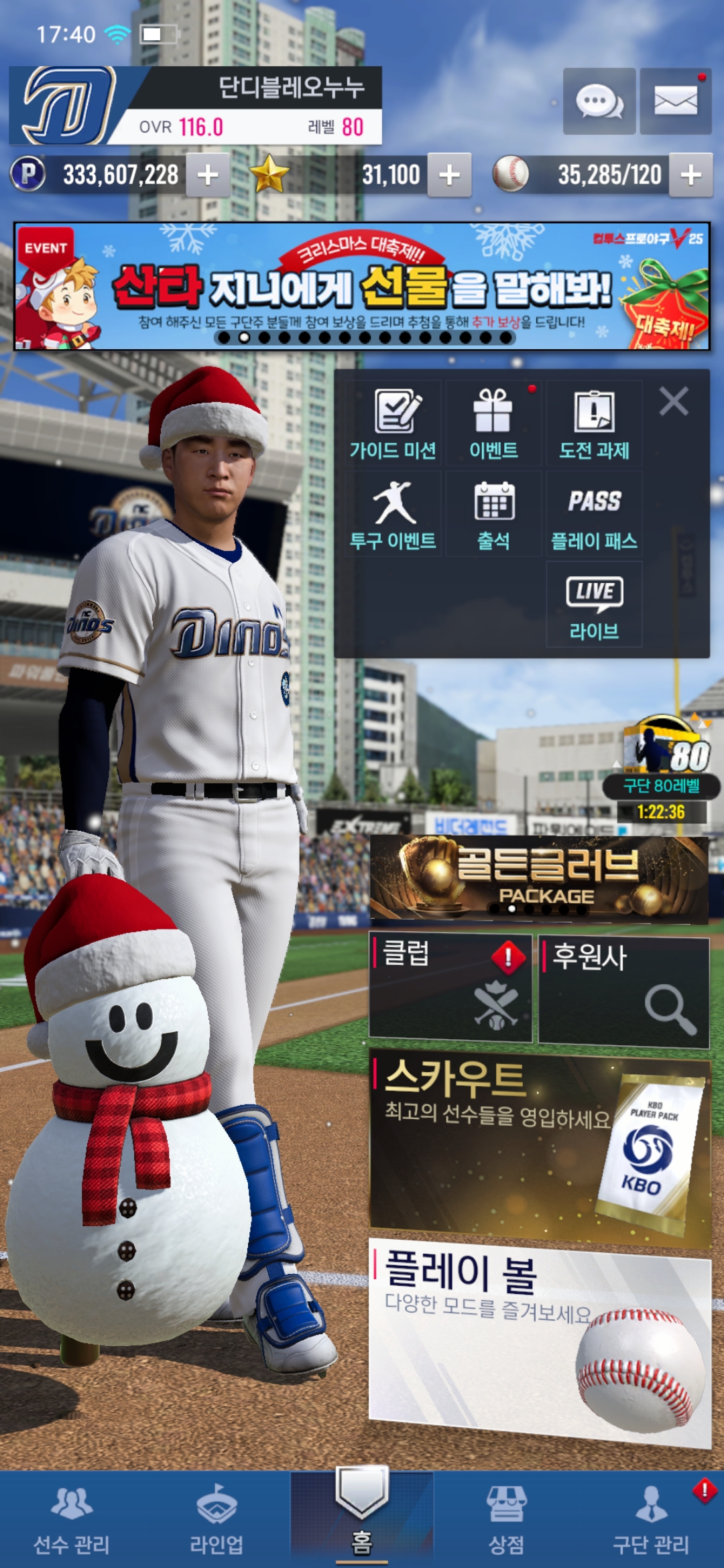Open the 골든글러브 package banner
724x1568 pixels.
click(x=539, y=878)
